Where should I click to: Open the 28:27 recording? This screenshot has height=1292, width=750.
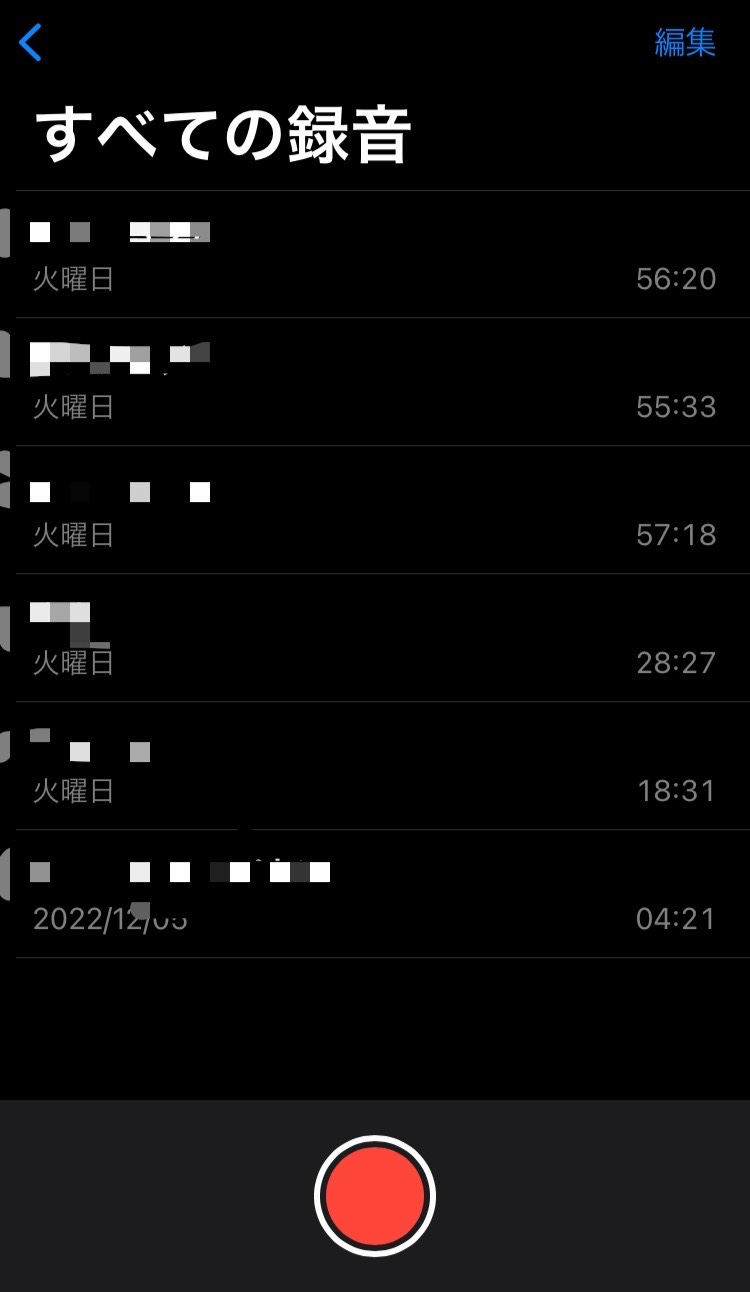click(x=375, y=638)
